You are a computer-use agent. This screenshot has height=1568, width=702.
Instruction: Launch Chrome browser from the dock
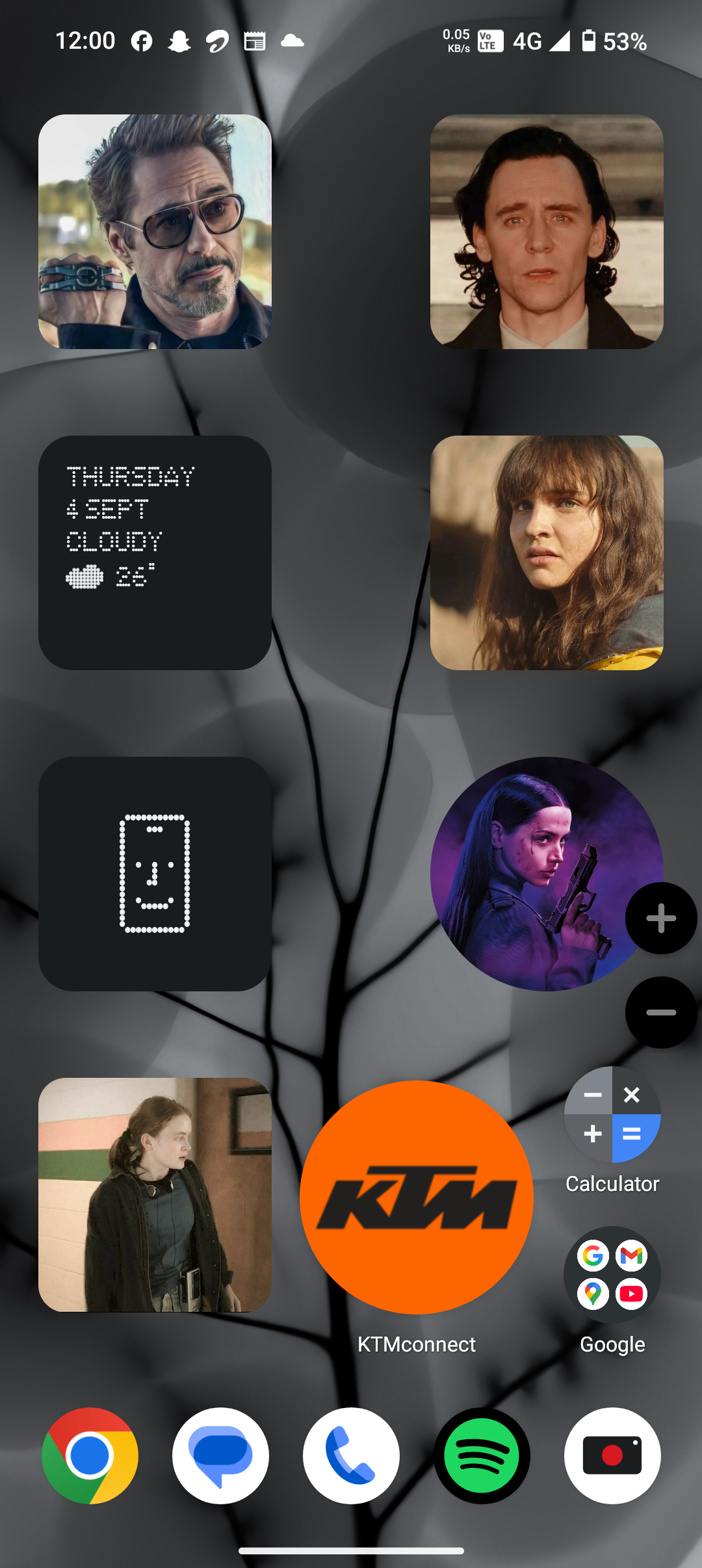tap(90, 1456)
